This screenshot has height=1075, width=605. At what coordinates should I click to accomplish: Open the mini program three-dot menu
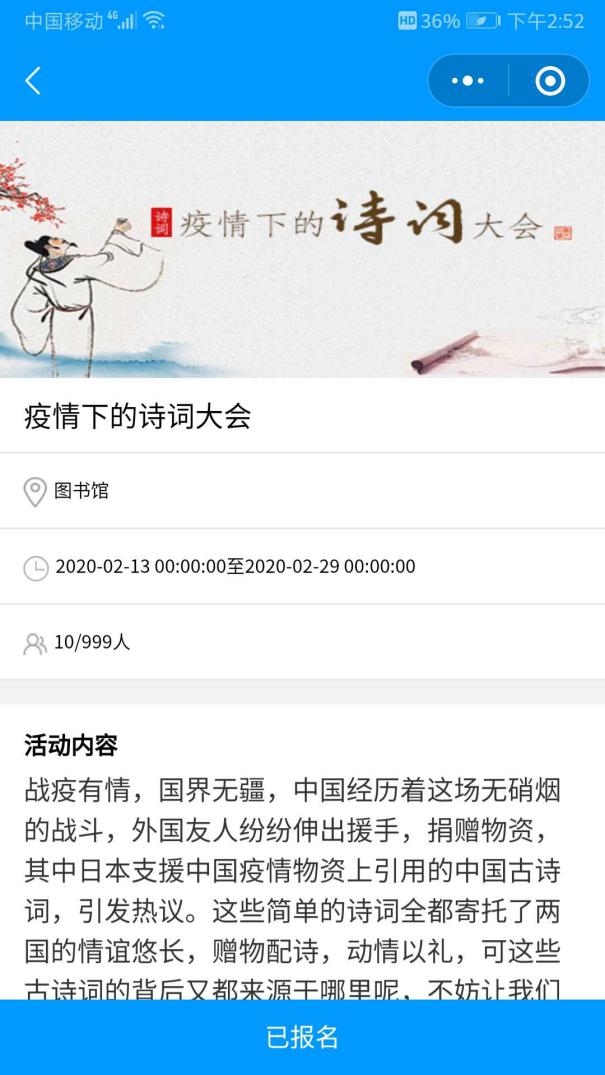467,81
